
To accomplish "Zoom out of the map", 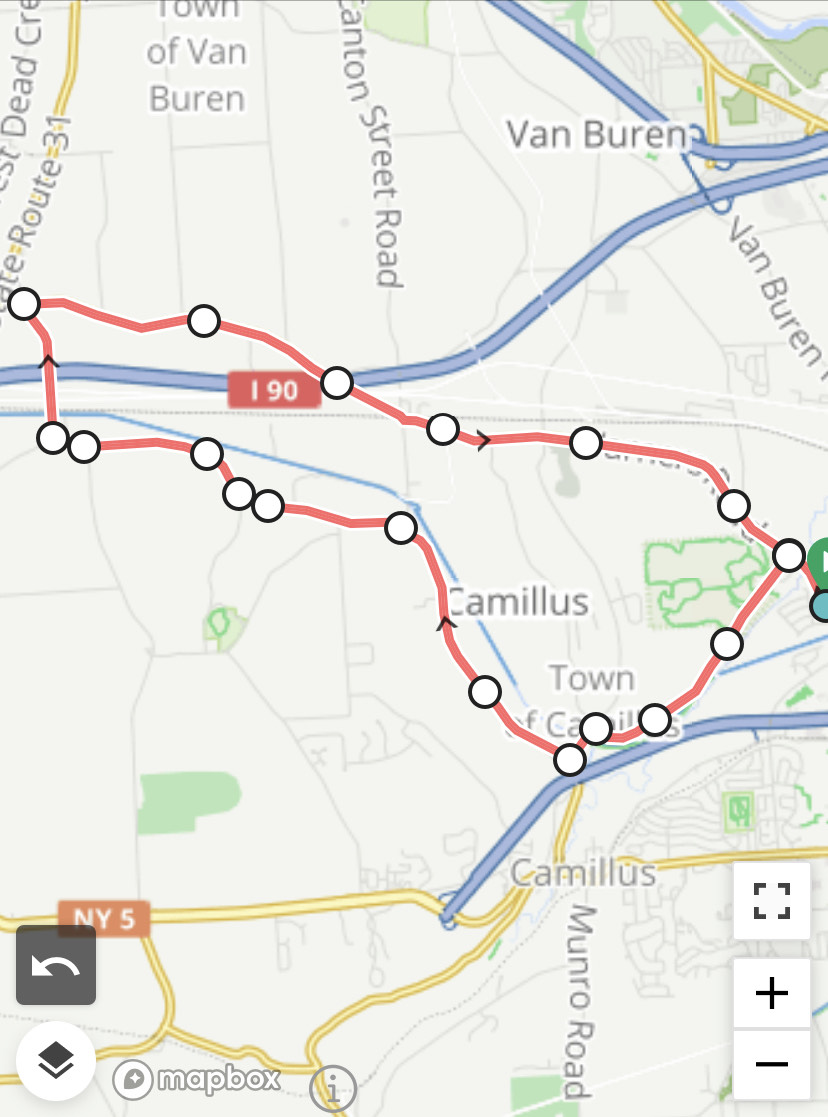I will (771, 1064).
